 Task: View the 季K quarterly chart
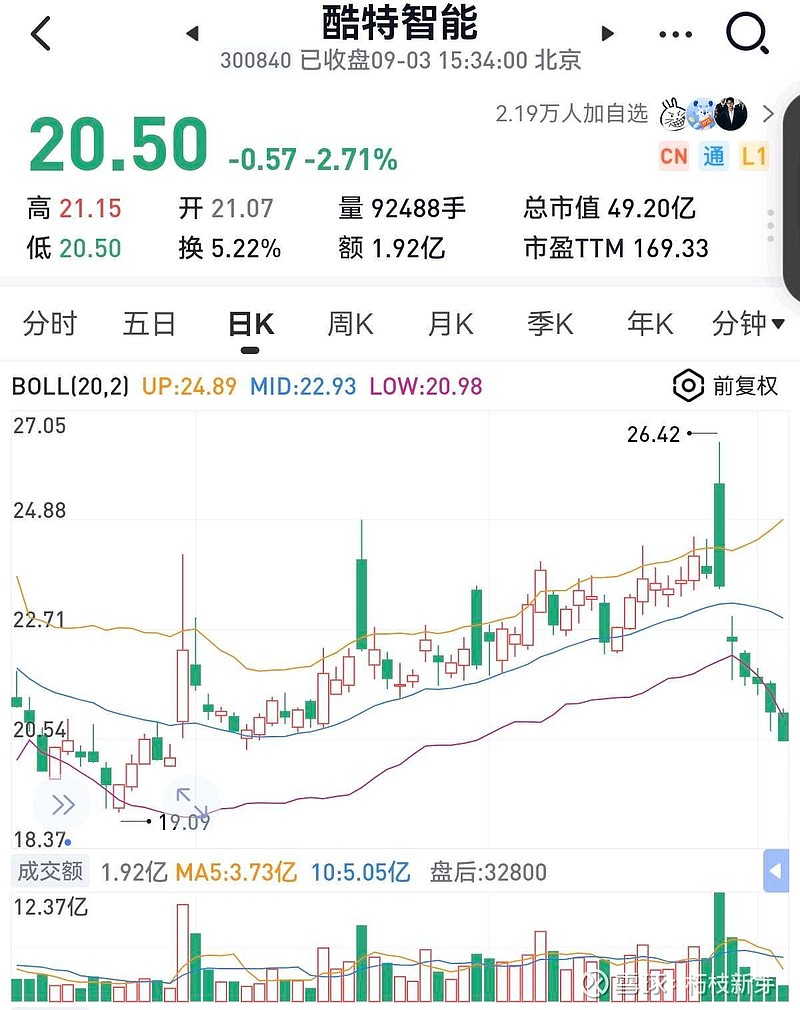(550, 324)
